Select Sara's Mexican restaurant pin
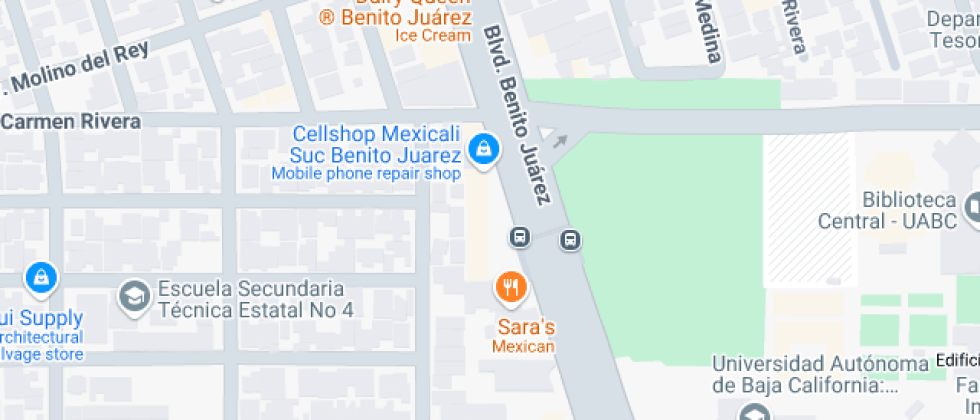The width and height of the screenshot is (980, 420). 511,288
